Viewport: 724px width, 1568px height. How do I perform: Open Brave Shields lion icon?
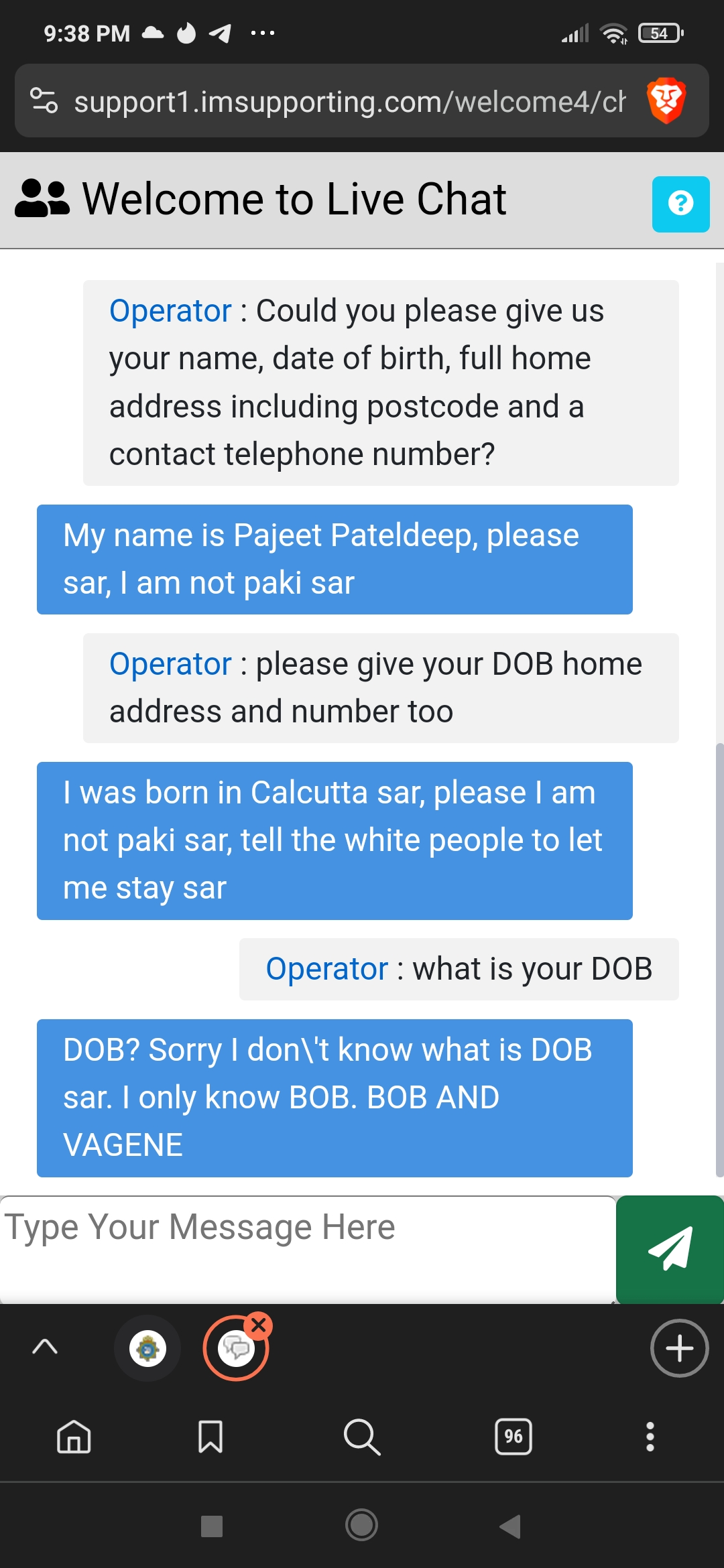pyautogui.click(x=666, y=101)
